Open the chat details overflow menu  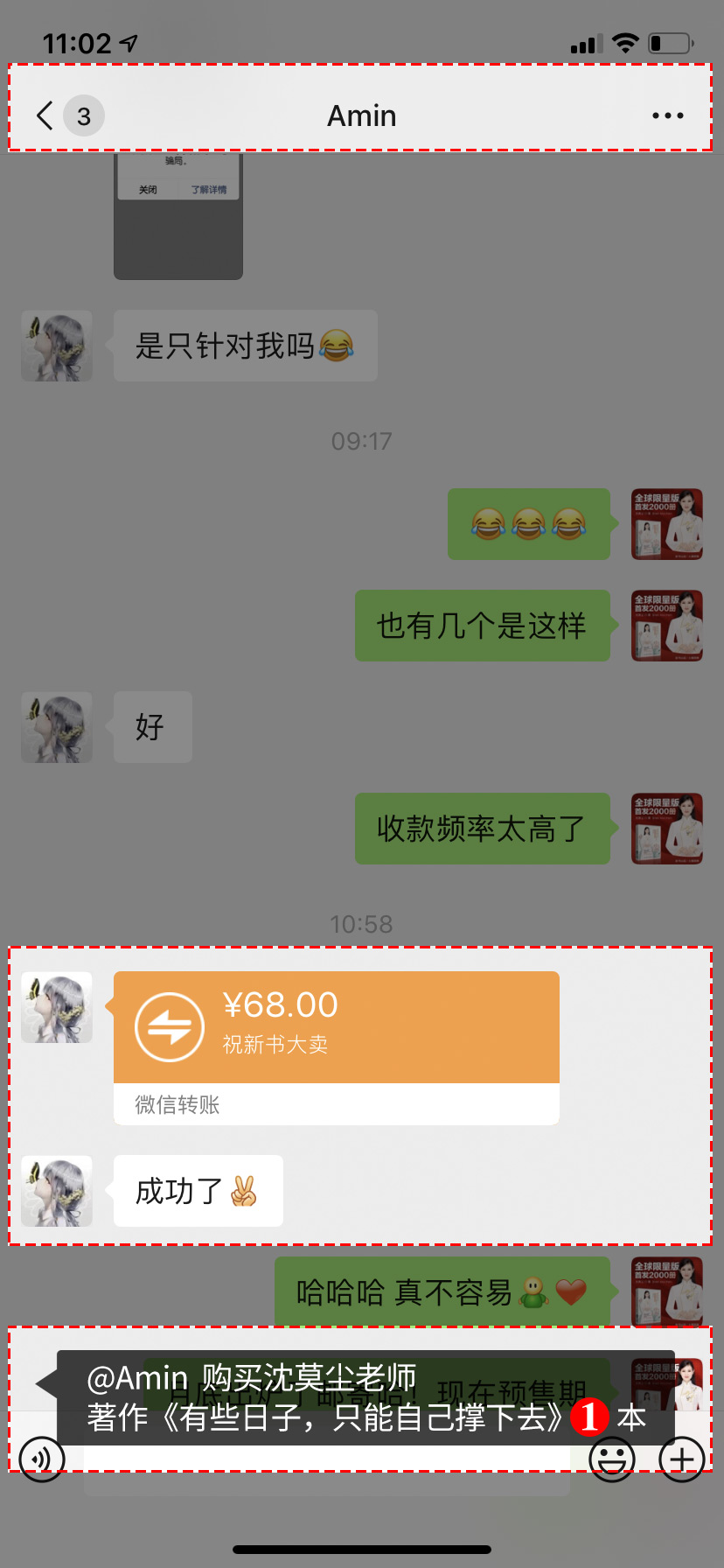[667, 115]
